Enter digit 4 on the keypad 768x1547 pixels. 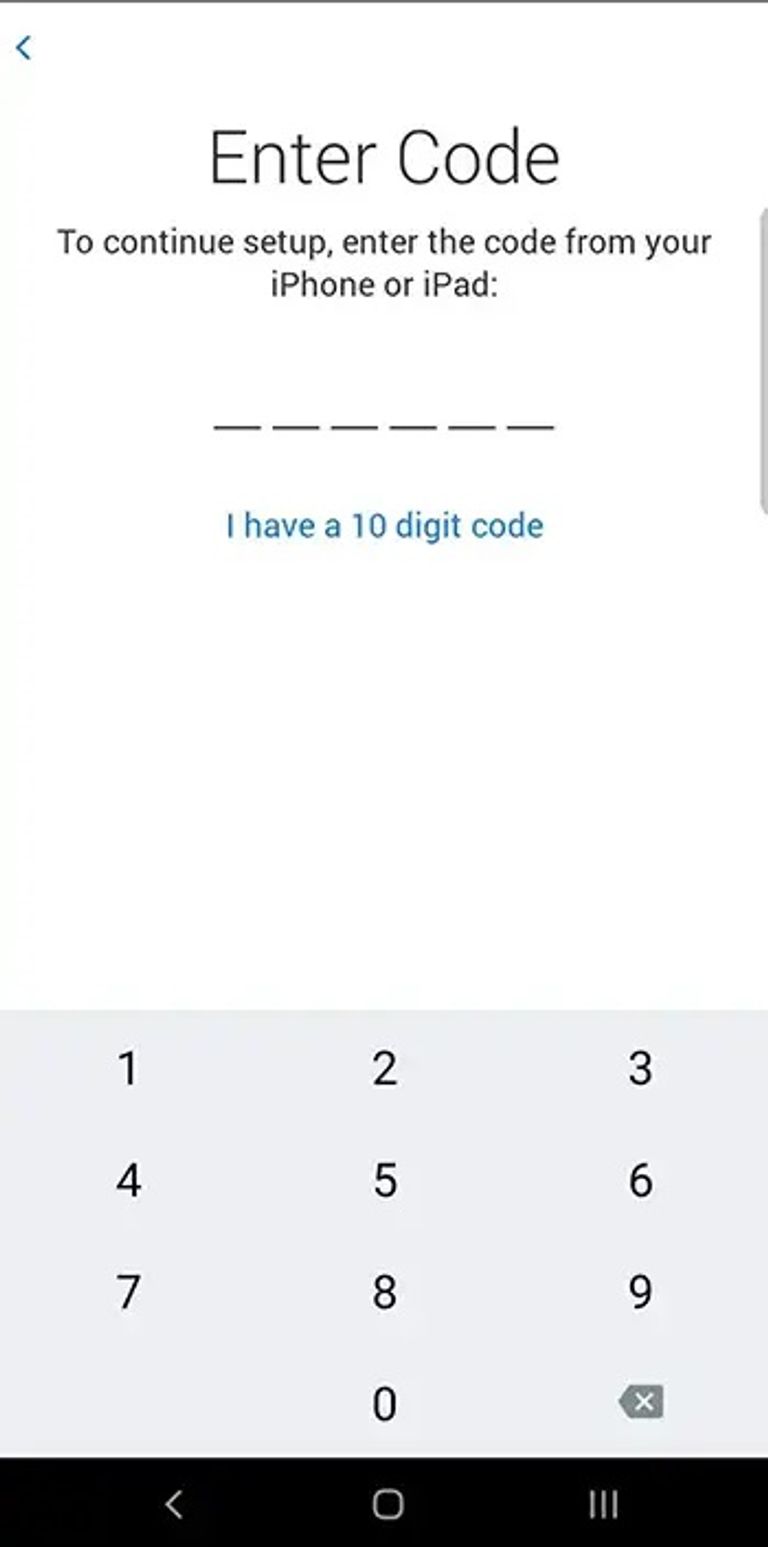(x=128, y=1180)
